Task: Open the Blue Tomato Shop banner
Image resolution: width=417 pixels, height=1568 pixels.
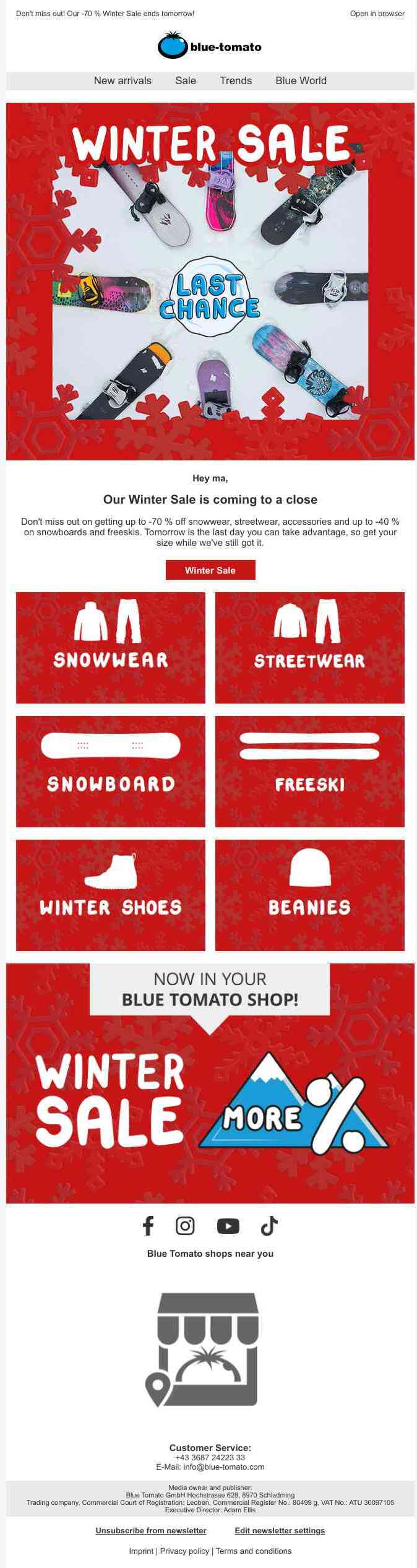Action: click(x=210, y=1083)
